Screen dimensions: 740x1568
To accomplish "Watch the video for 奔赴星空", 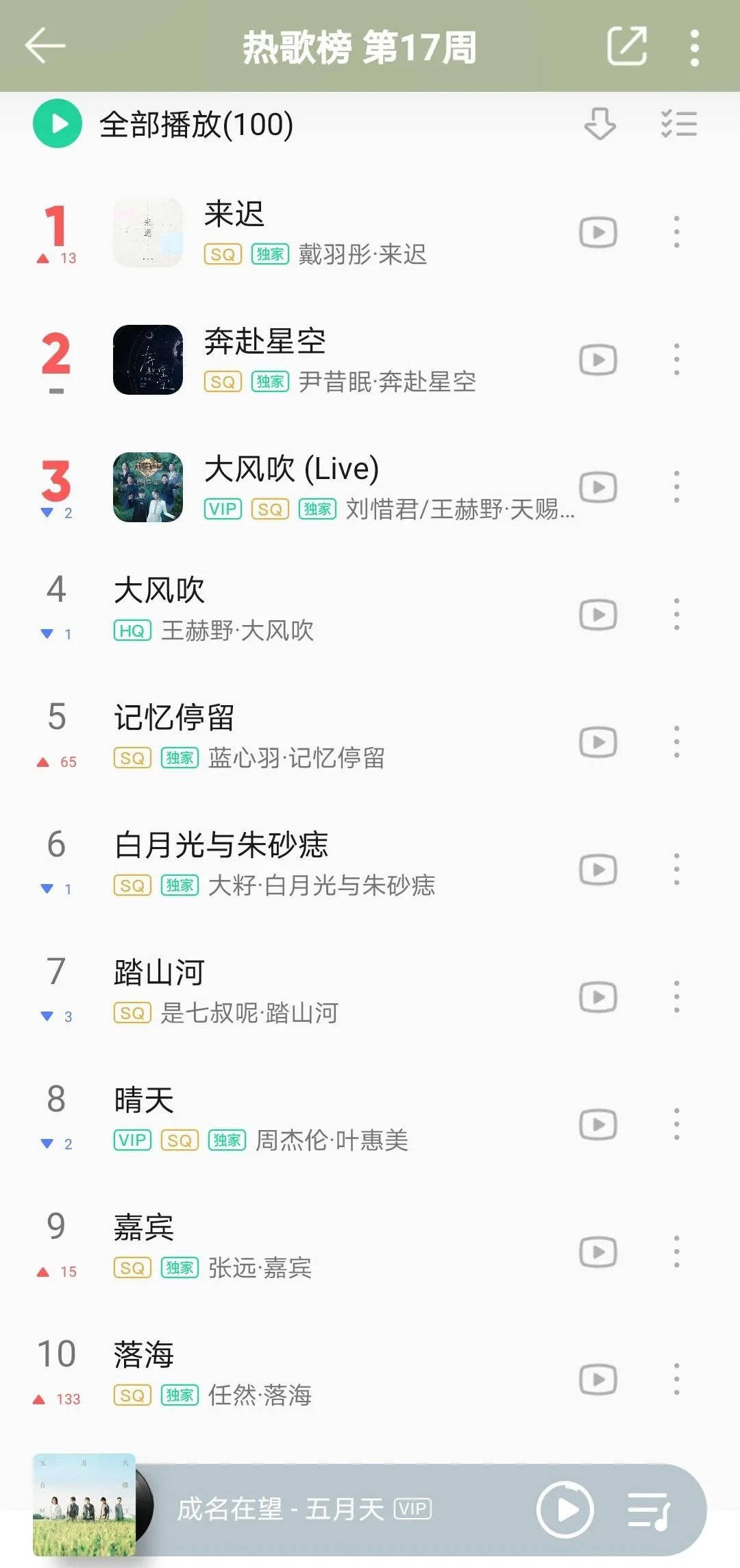I will [598, 360].
